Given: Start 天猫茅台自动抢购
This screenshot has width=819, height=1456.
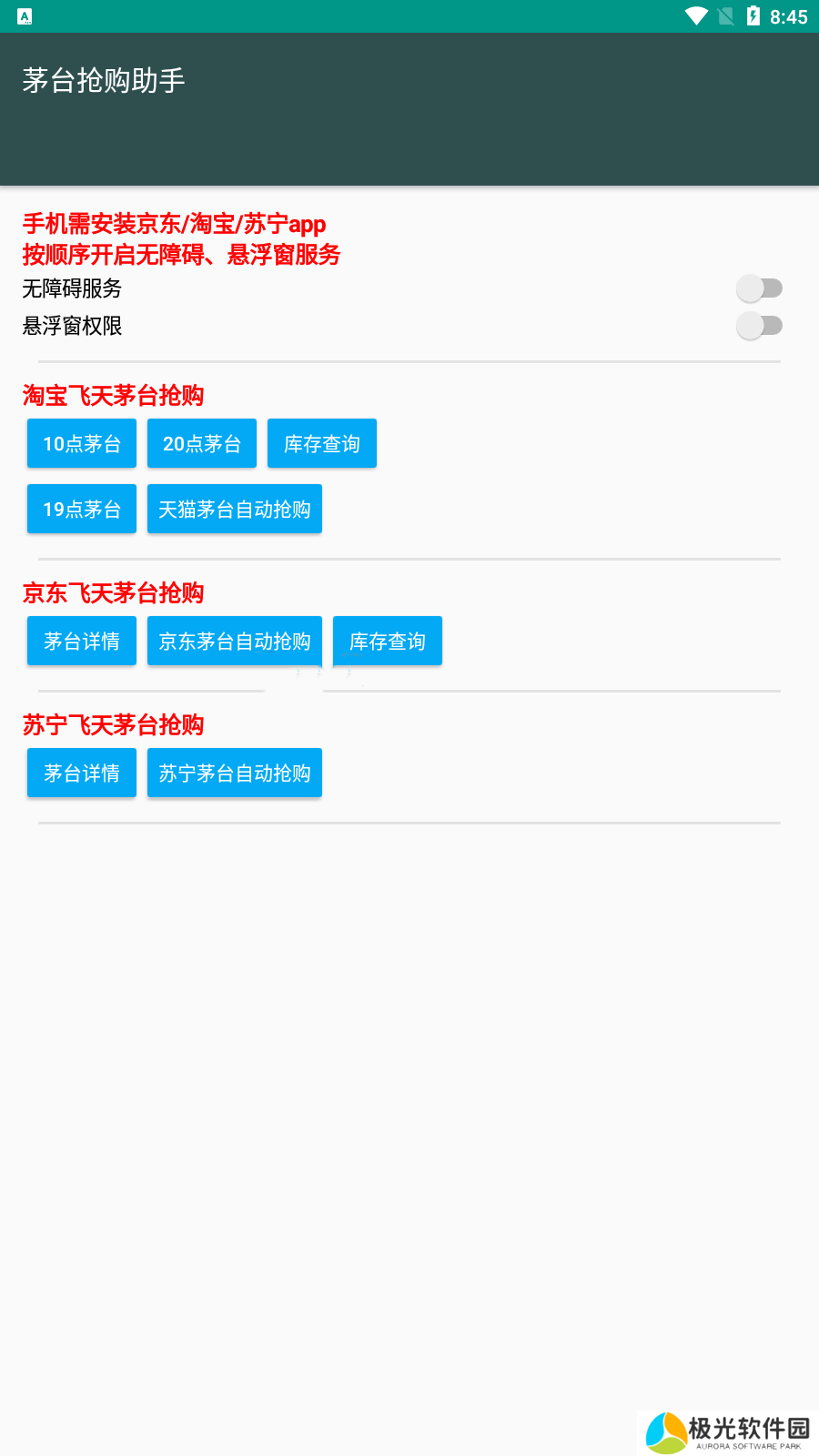Looking at the screenshot, I should tap(235, 510).
